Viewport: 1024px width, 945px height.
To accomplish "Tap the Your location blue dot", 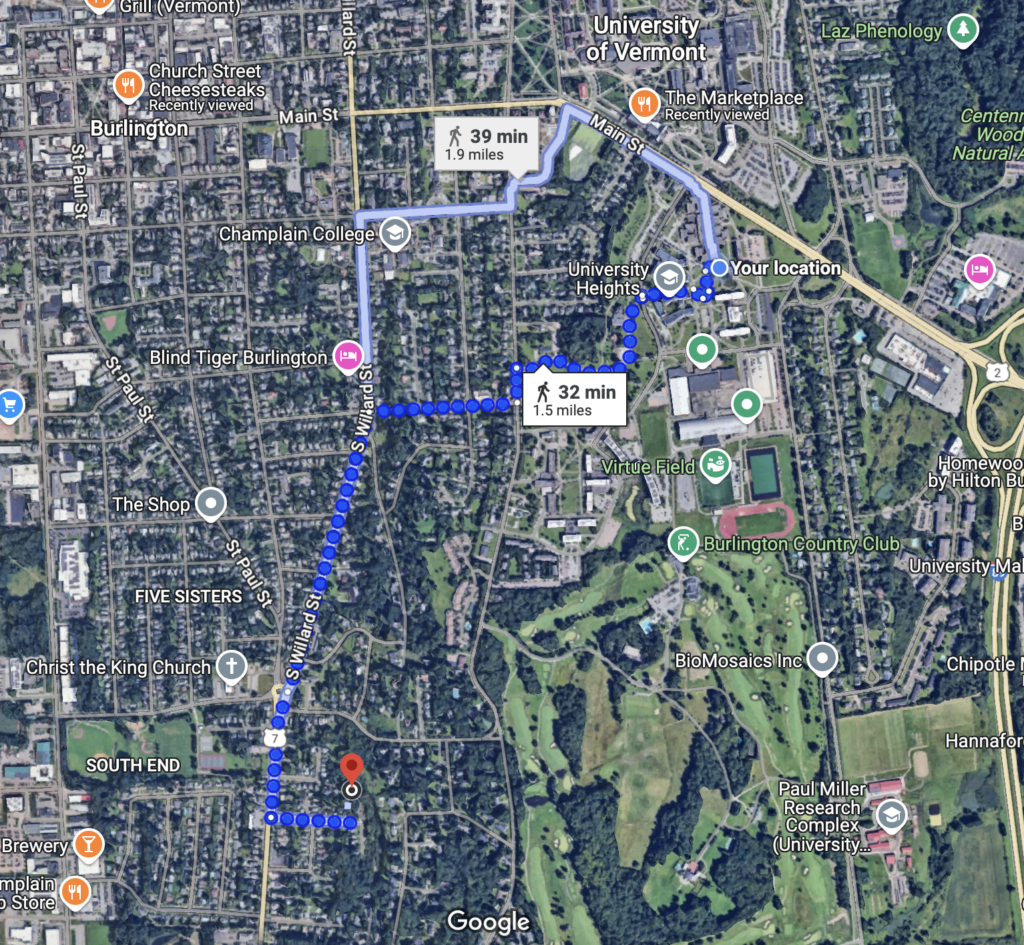I will coord(719,267).
